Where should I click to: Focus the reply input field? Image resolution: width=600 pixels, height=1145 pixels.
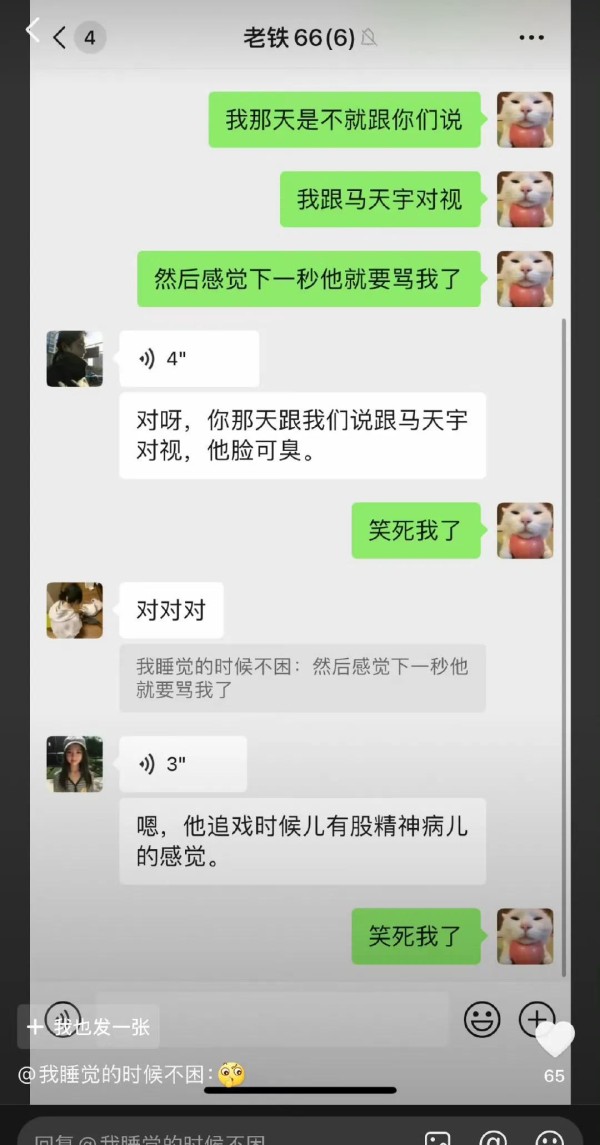click(200, 1138)
